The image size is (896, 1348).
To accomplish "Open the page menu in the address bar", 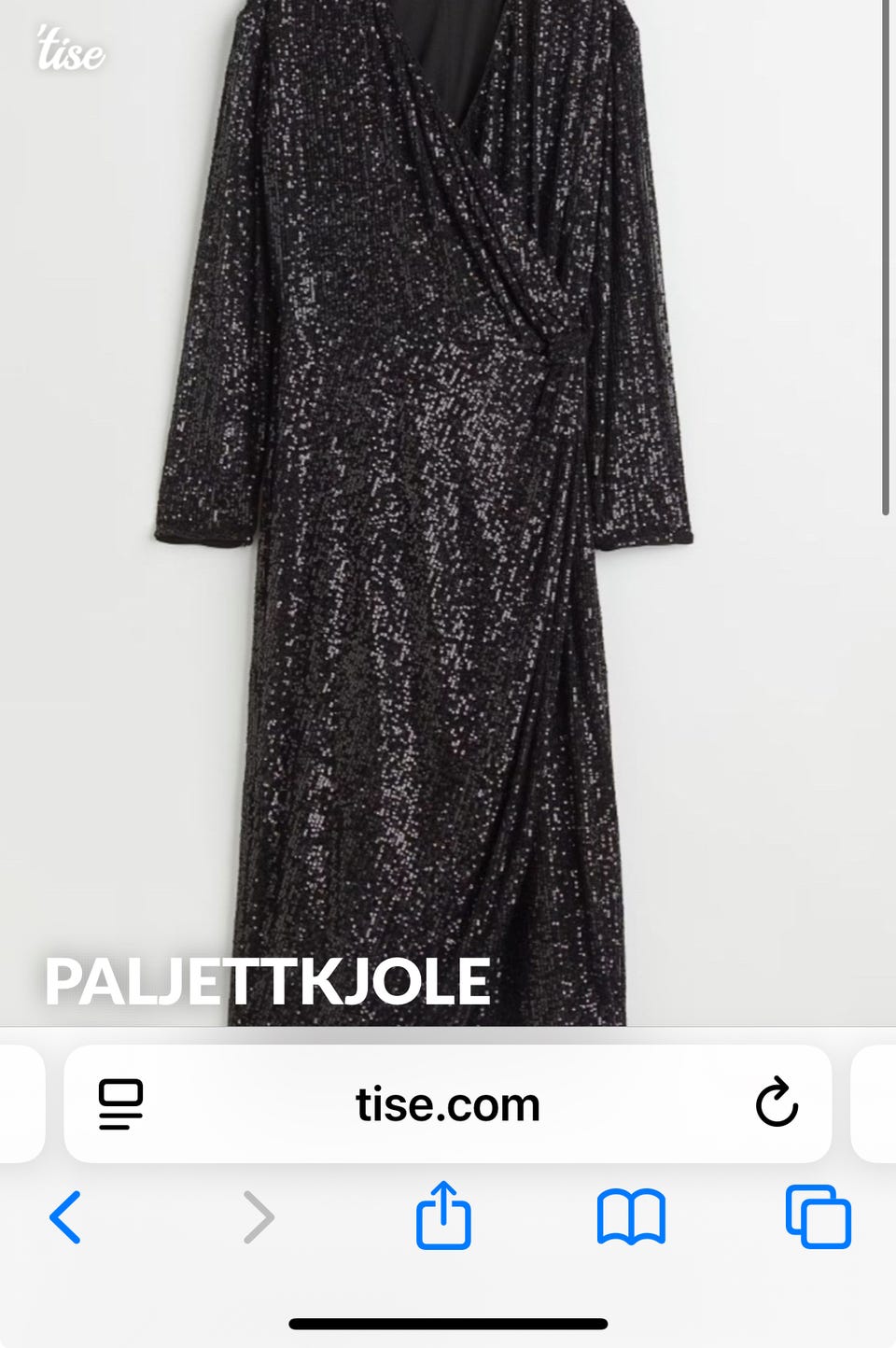I will pos(120,1104).
